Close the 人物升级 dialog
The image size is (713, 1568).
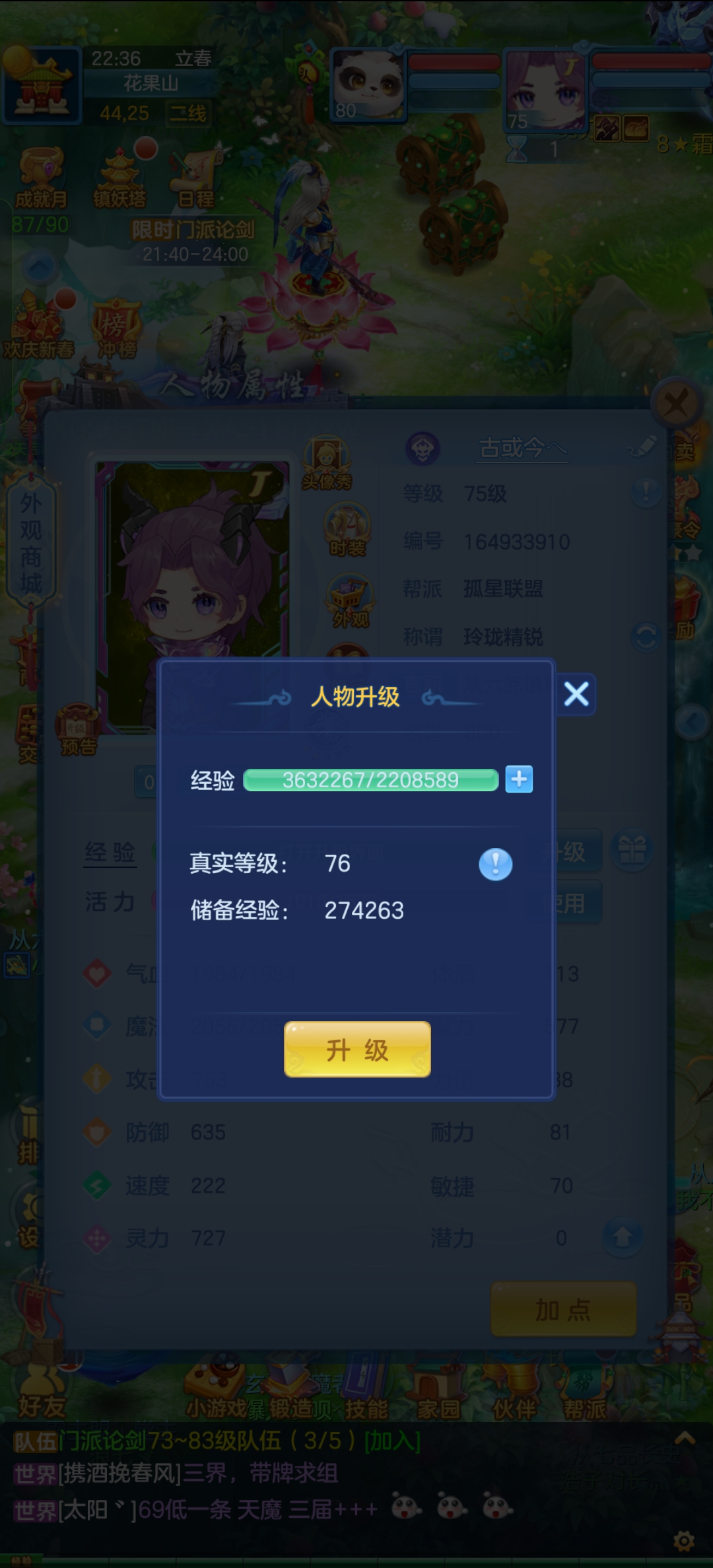(x=576, y=694)
